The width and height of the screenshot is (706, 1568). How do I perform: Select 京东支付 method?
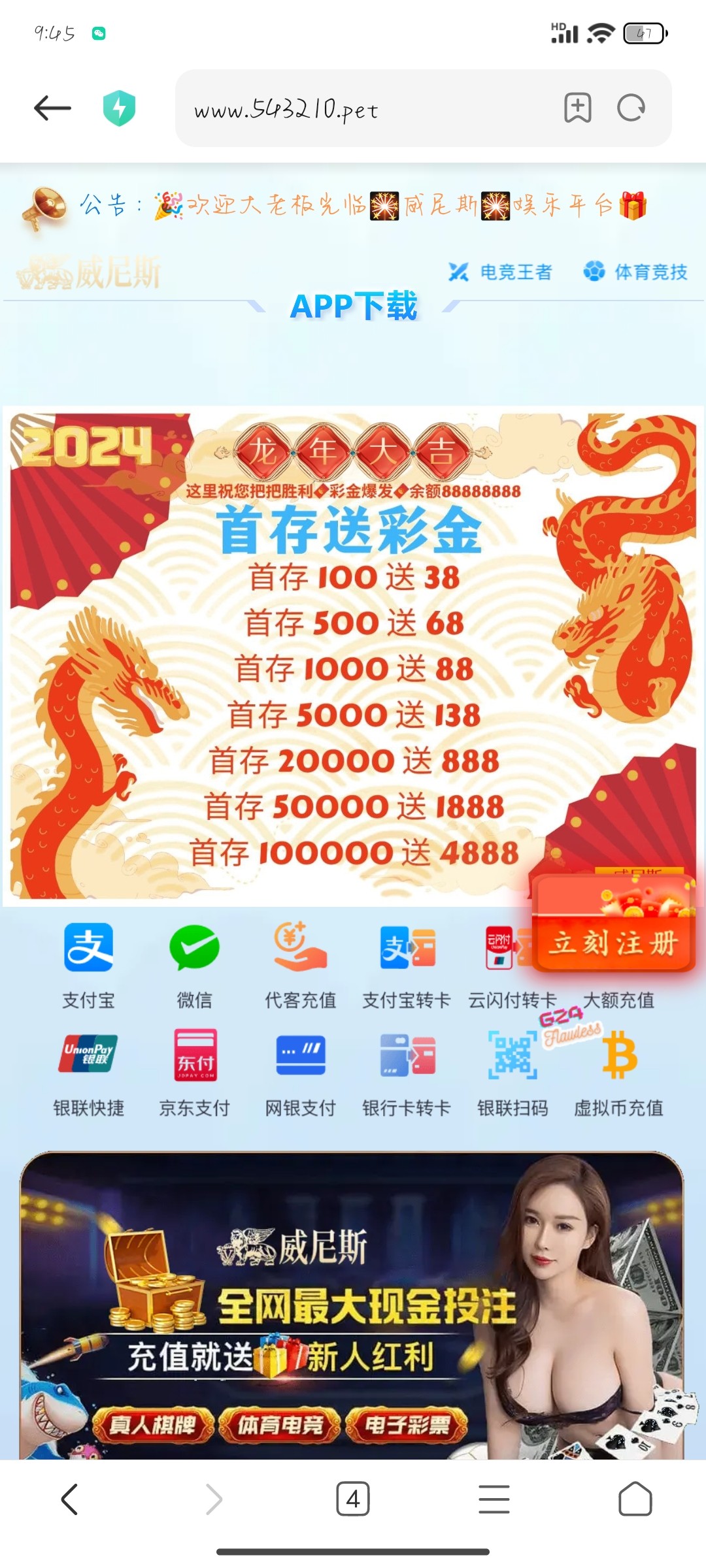[x=194, y=1071]
